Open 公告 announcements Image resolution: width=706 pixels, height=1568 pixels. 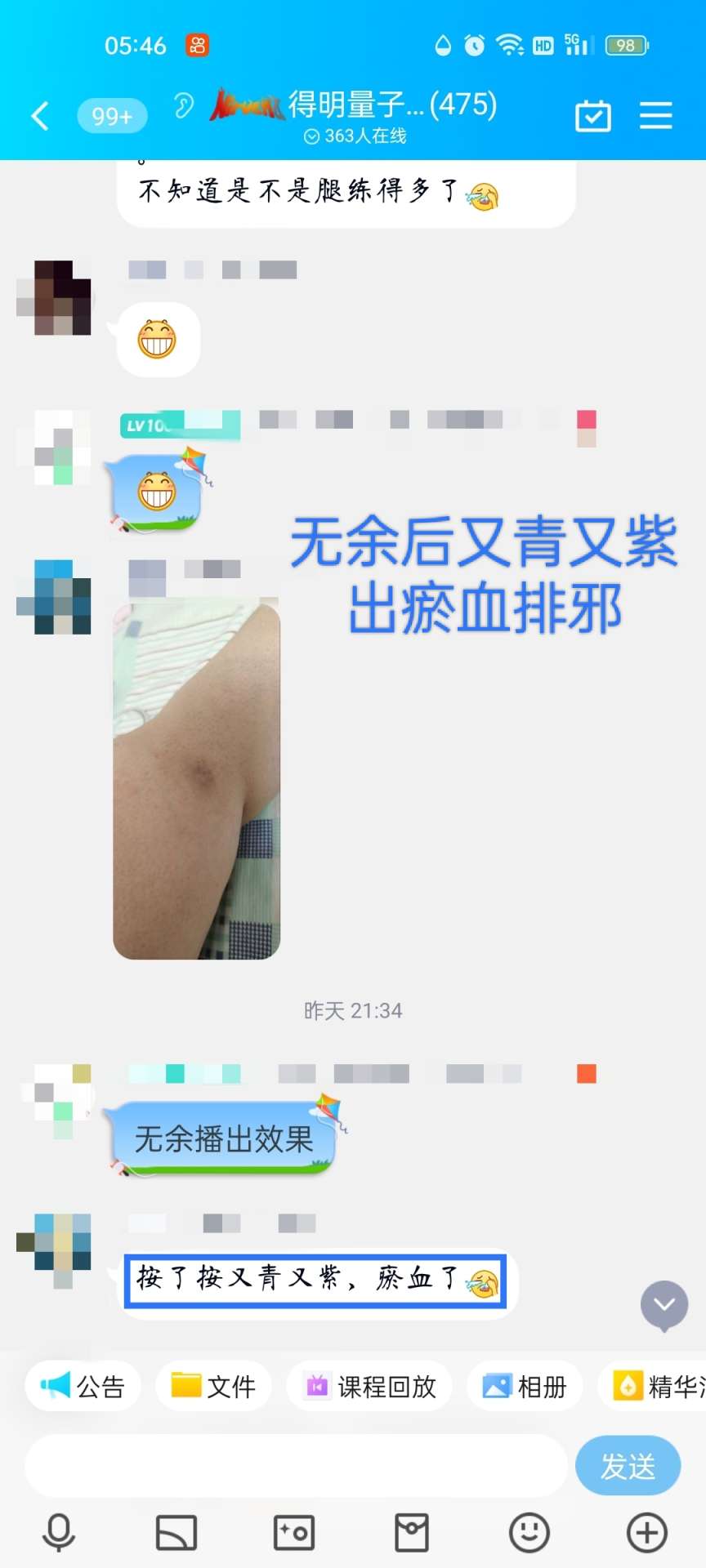point(83,1386)
